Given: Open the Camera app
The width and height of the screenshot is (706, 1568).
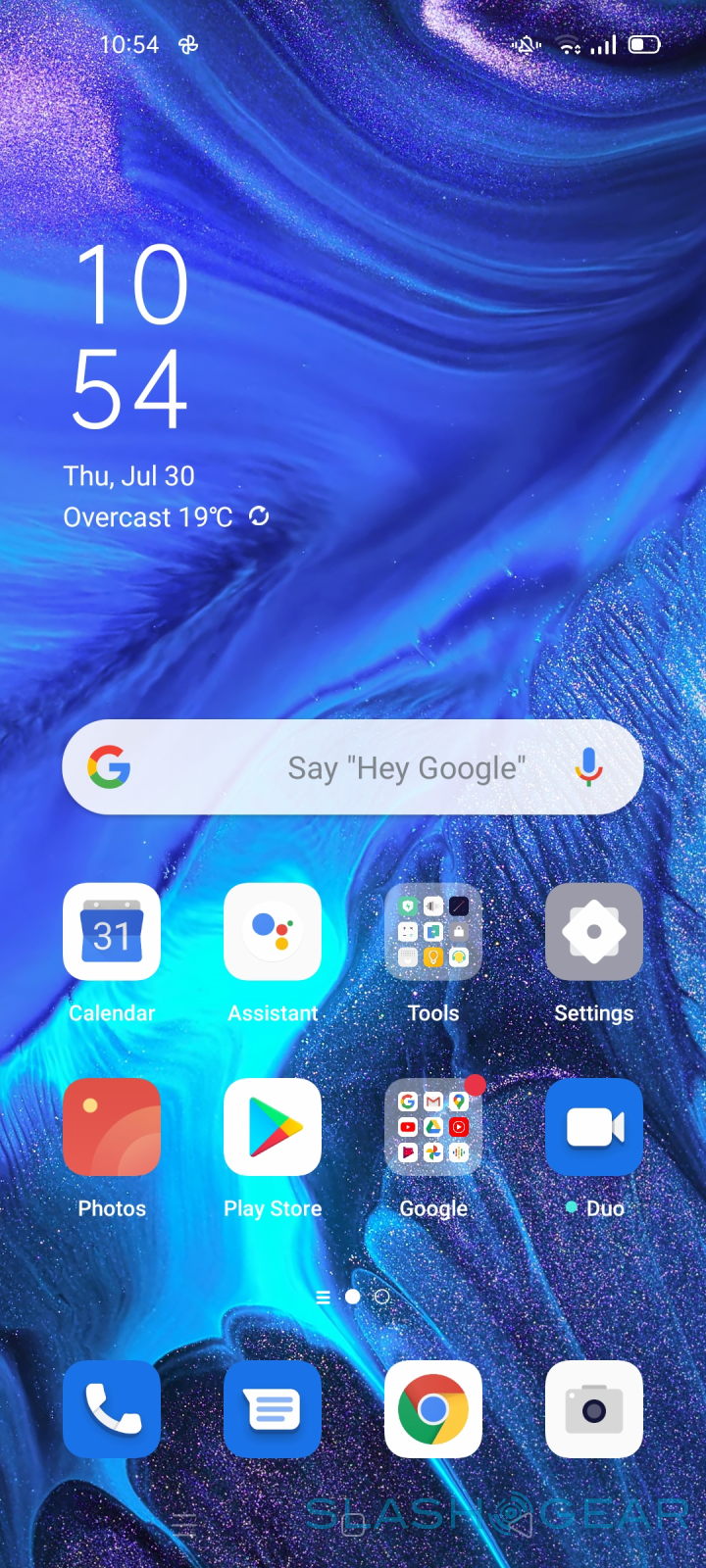Looking at the screenshot, I should 594,1409.
